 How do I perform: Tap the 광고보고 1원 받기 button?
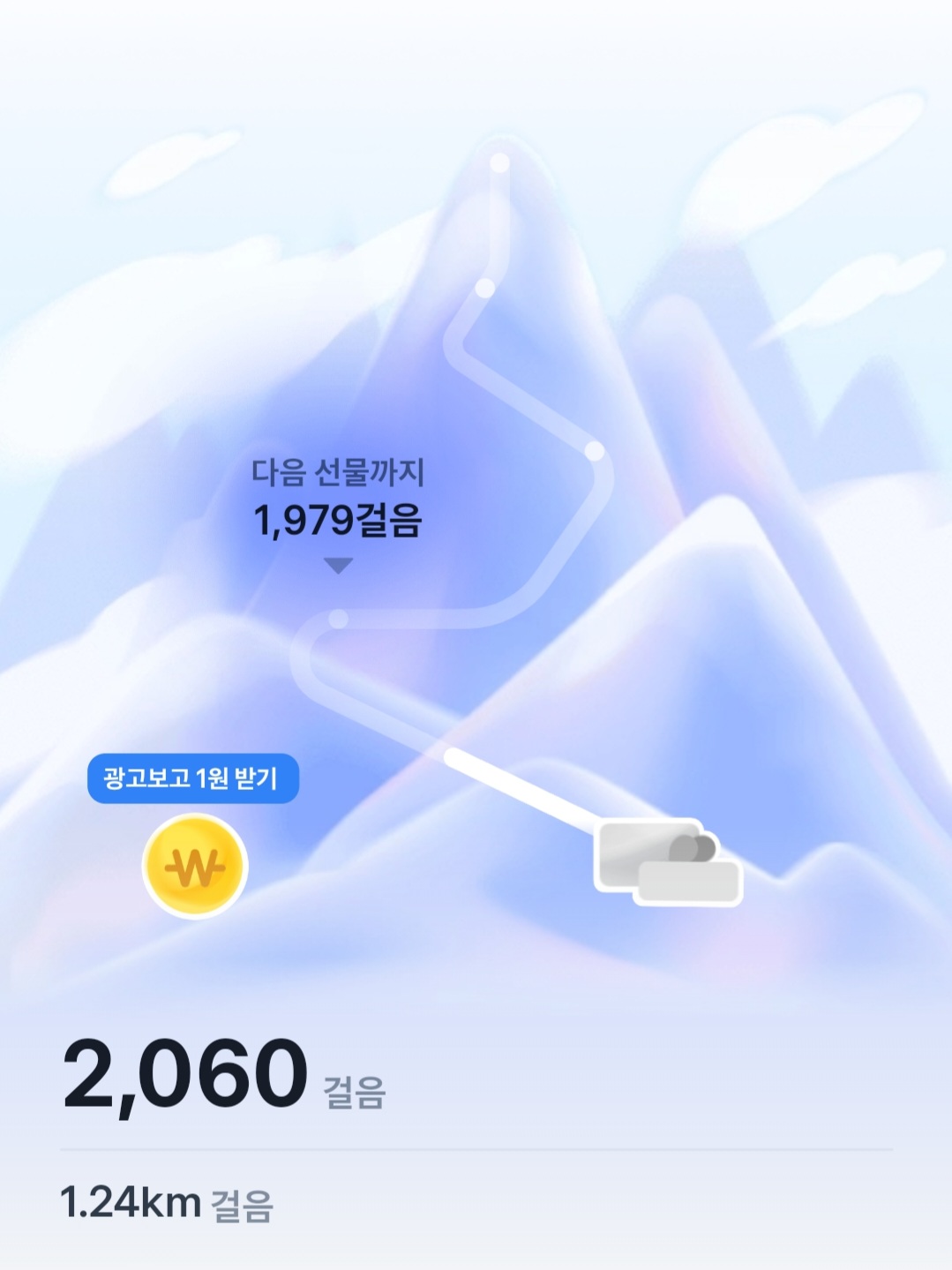[x=192, y=778]
